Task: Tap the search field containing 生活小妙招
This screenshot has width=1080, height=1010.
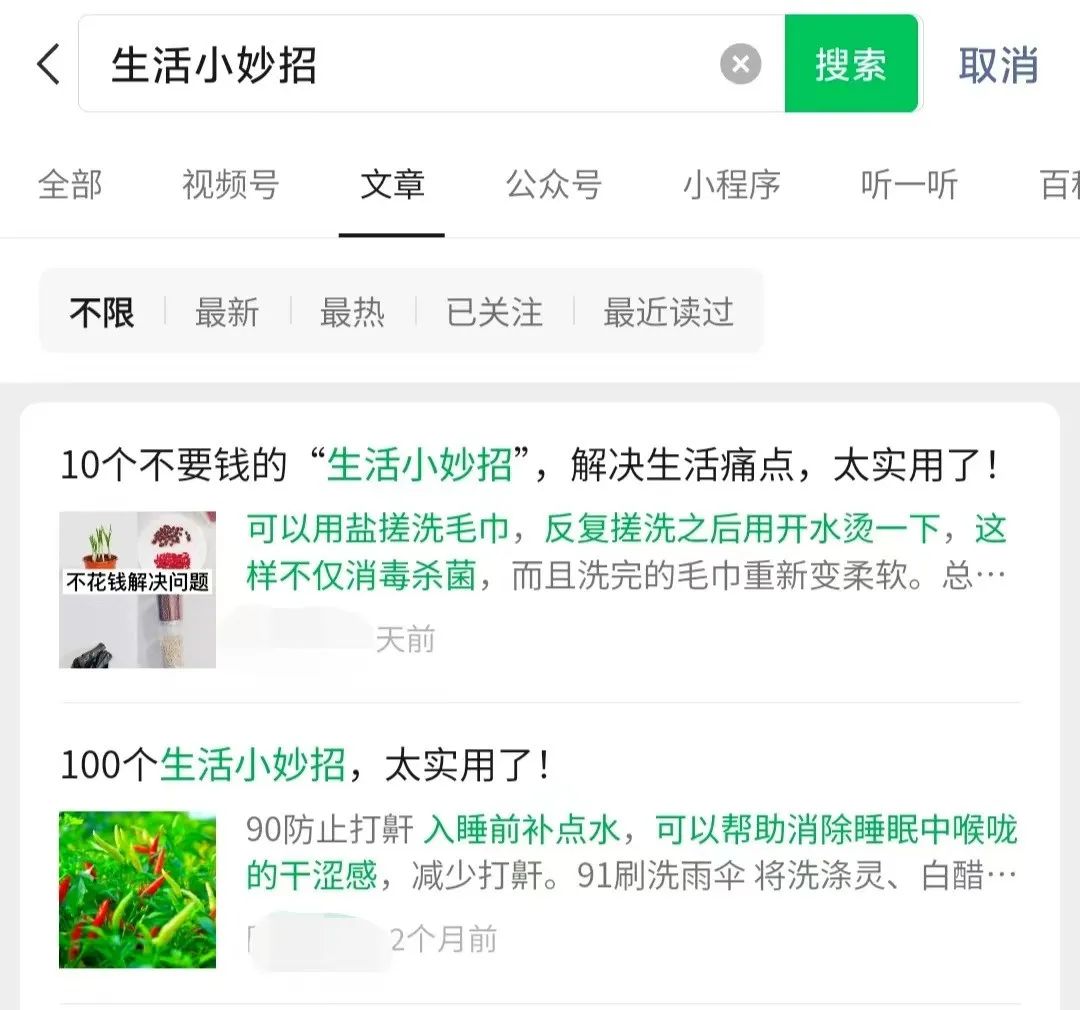Action: [400, 65]
